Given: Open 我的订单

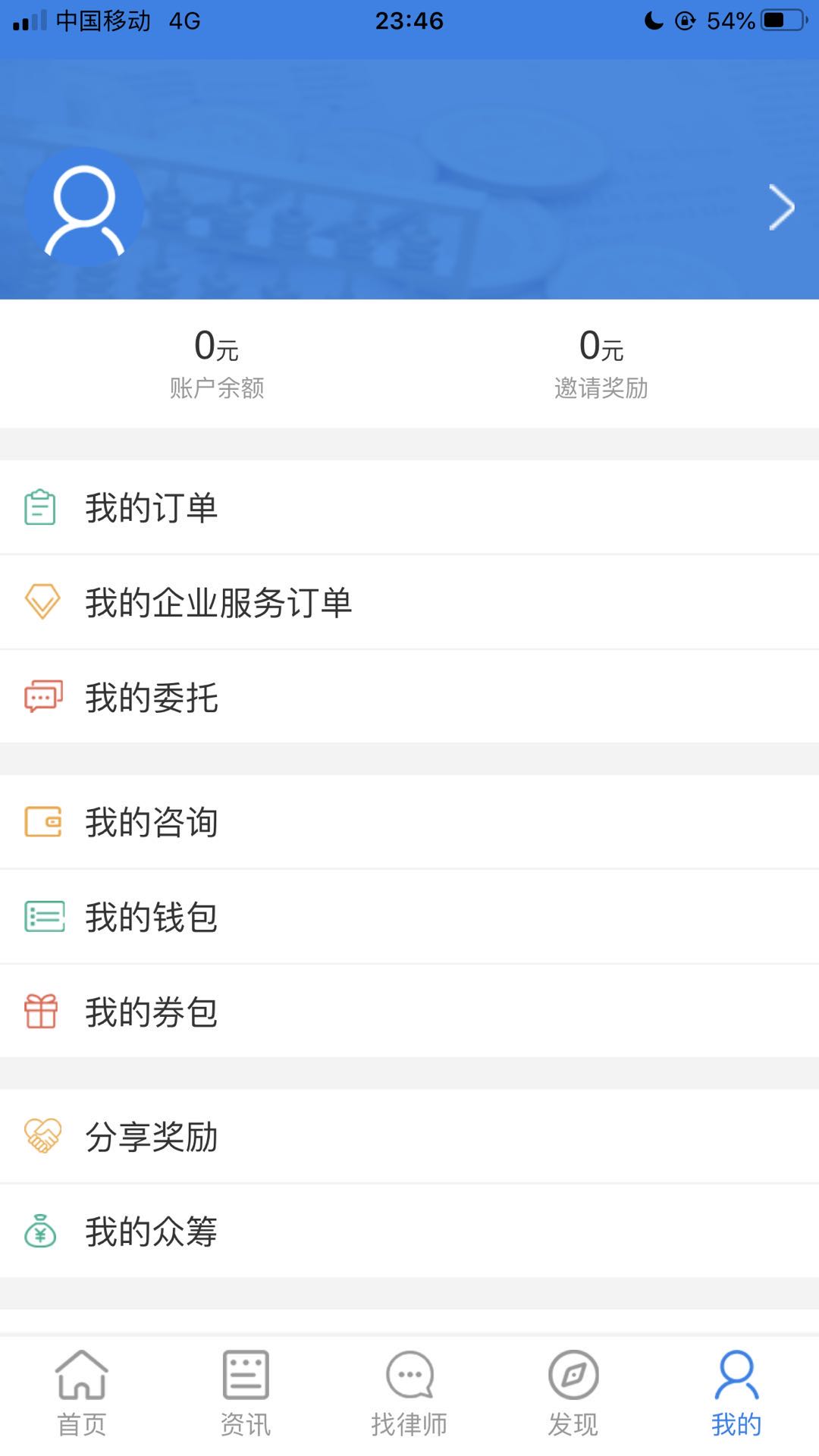Looking at the screenshot, I should [409, 507].
